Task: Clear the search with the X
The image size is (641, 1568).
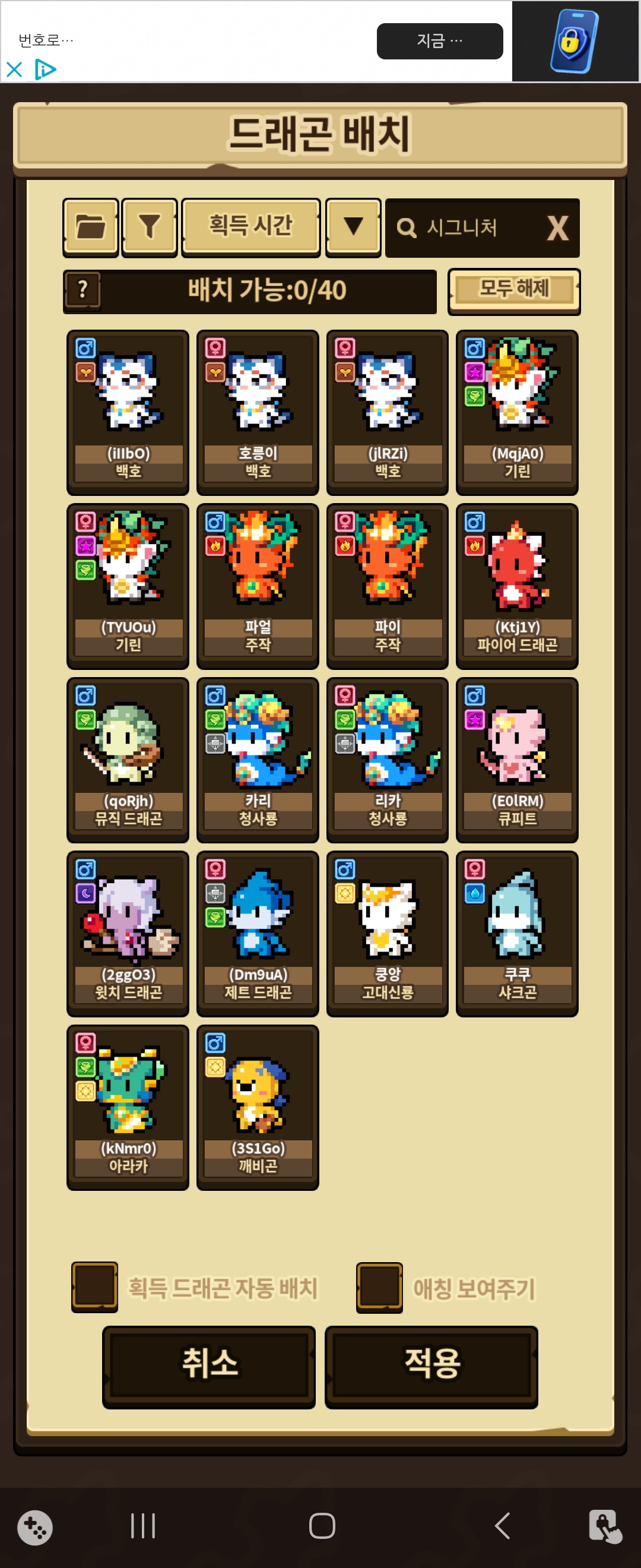Action: pos(557,228)
